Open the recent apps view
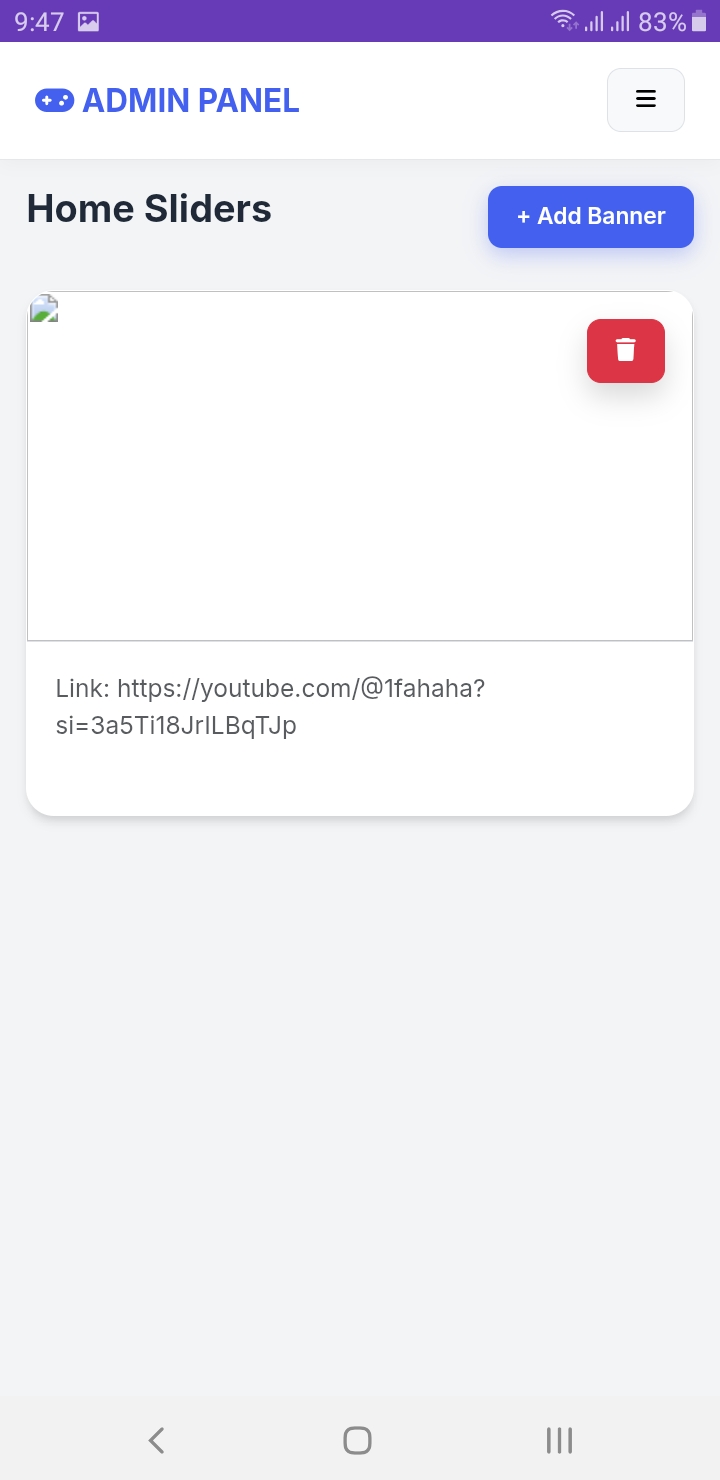The image size is (720, 1480). pyautogui.click(x=559, y=1440)
